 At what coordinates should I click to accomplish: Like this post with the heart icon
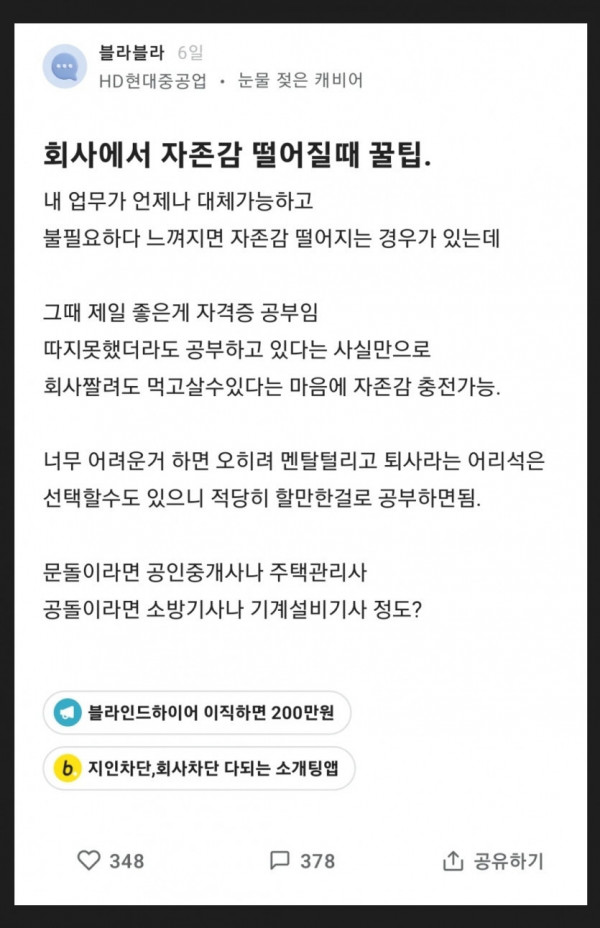pos(89,860)
